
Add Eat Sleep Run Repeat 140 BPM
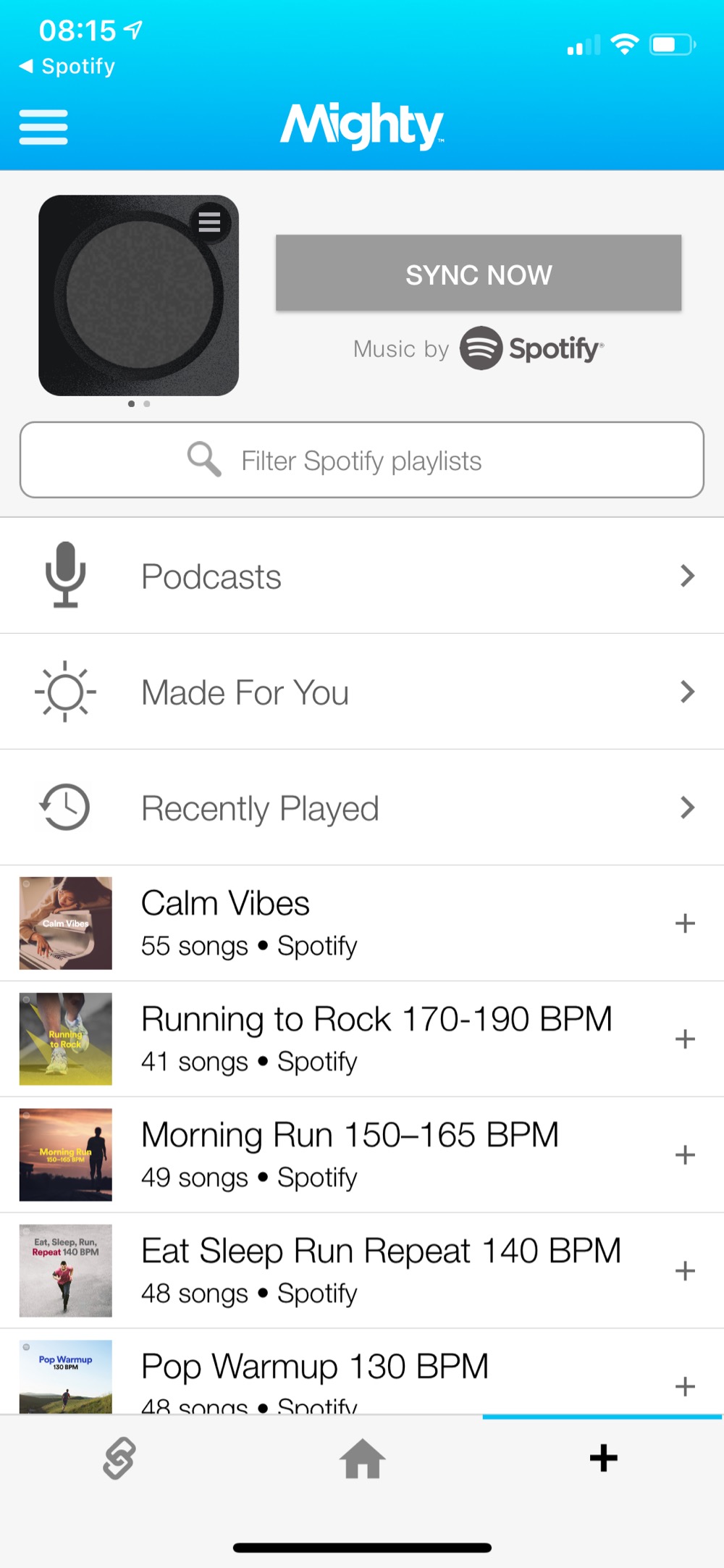(x=684, y=1271)
